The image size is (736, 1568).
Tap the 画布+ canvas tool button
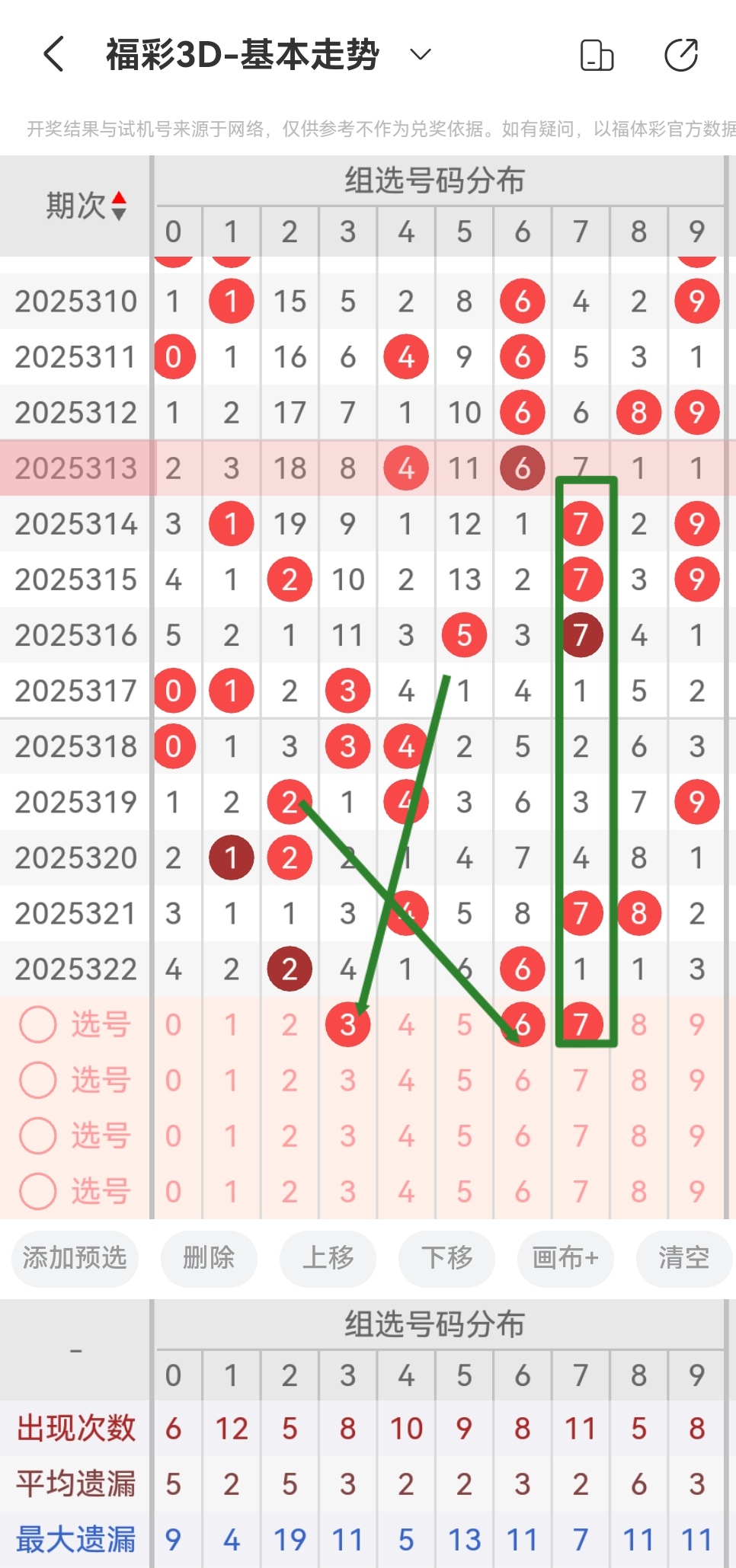click(x=565, y=1259)
